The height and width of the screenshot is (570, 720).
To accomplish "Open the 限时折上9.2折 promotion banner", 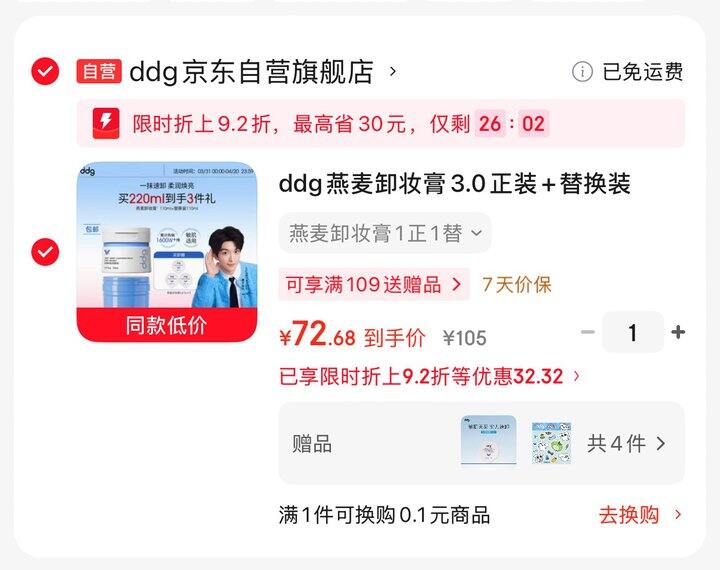I will pyautogui.click(x=381, y=124).
